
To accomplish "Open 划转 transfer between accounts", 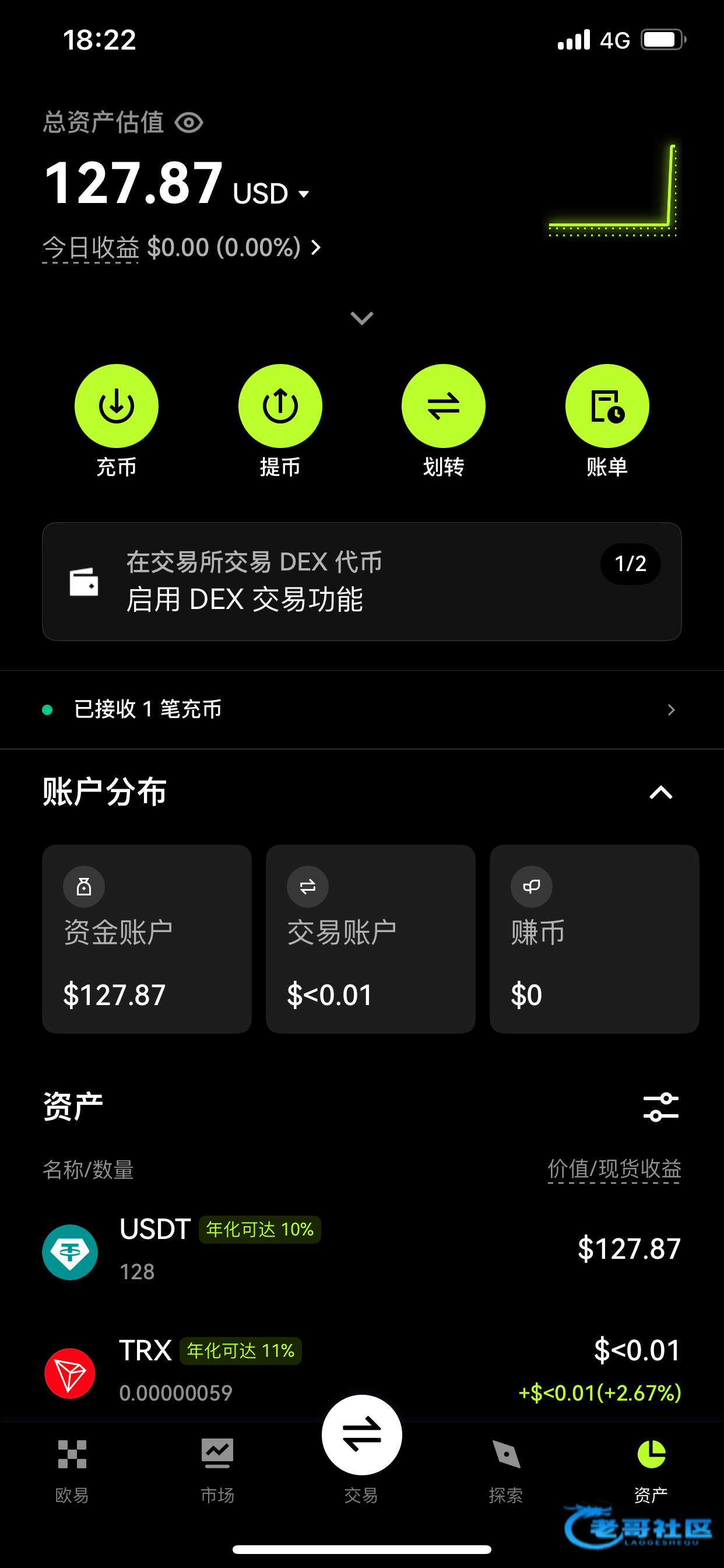I will 443,407.
